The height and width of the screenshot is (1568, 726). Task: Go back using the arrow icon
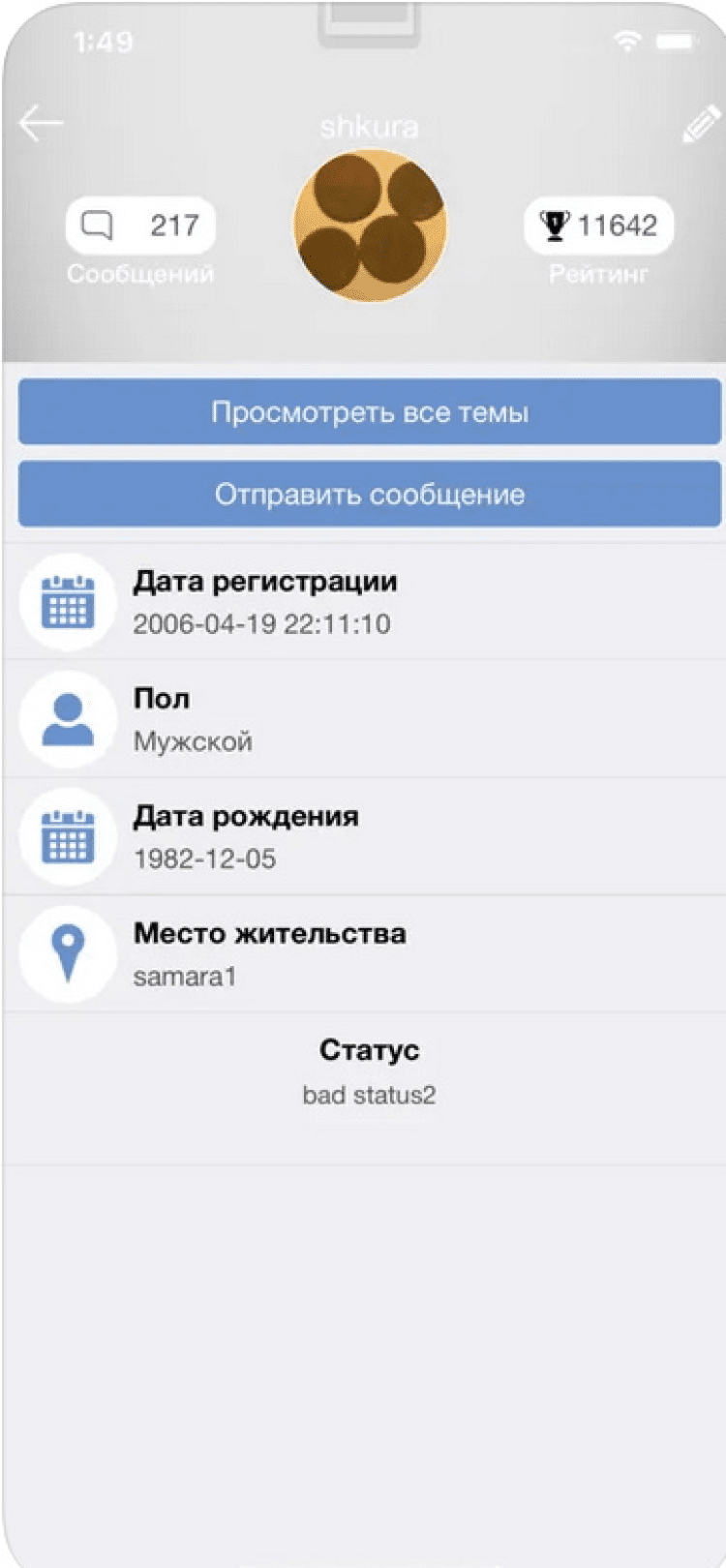(41, 124)
